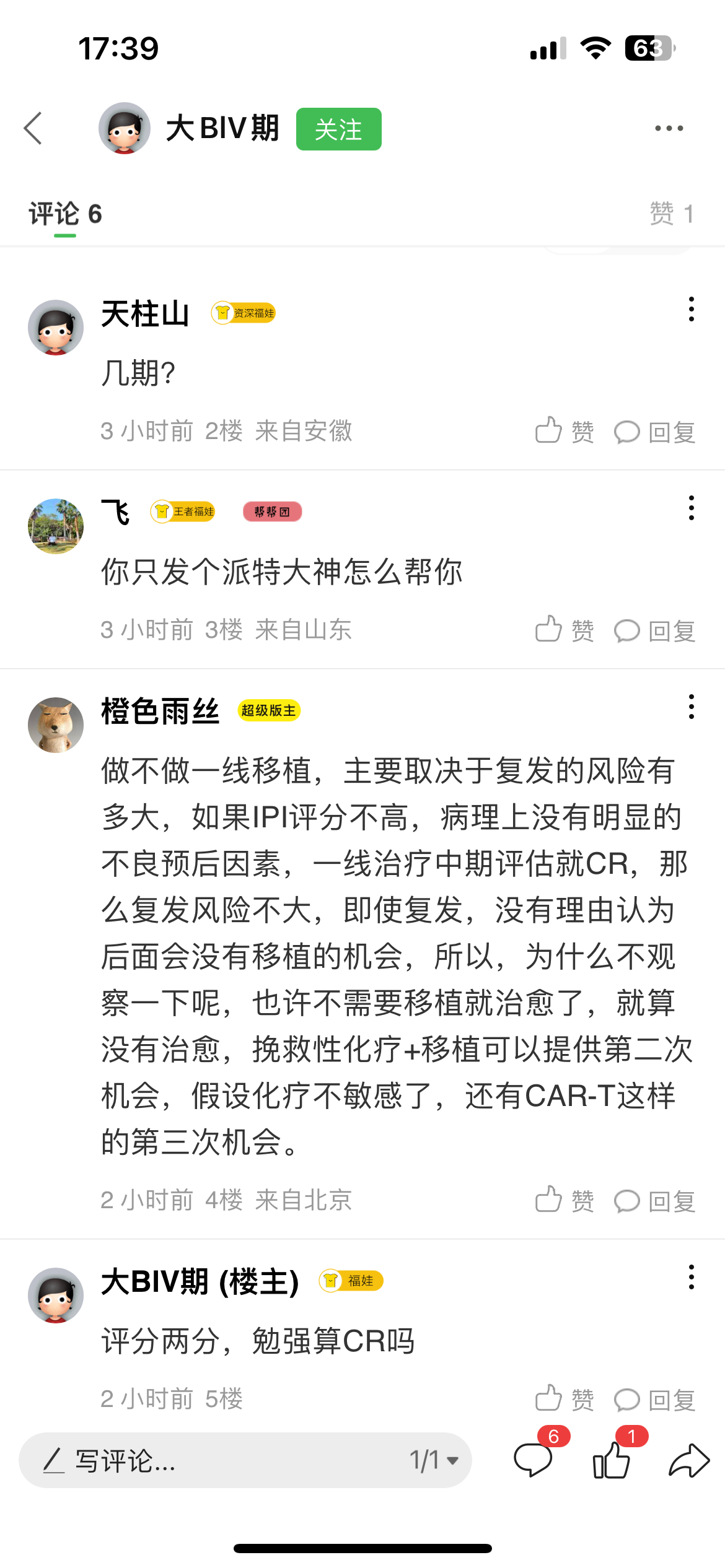
Task: Open 天柱山's avatar profile
Action: (56, 327)
